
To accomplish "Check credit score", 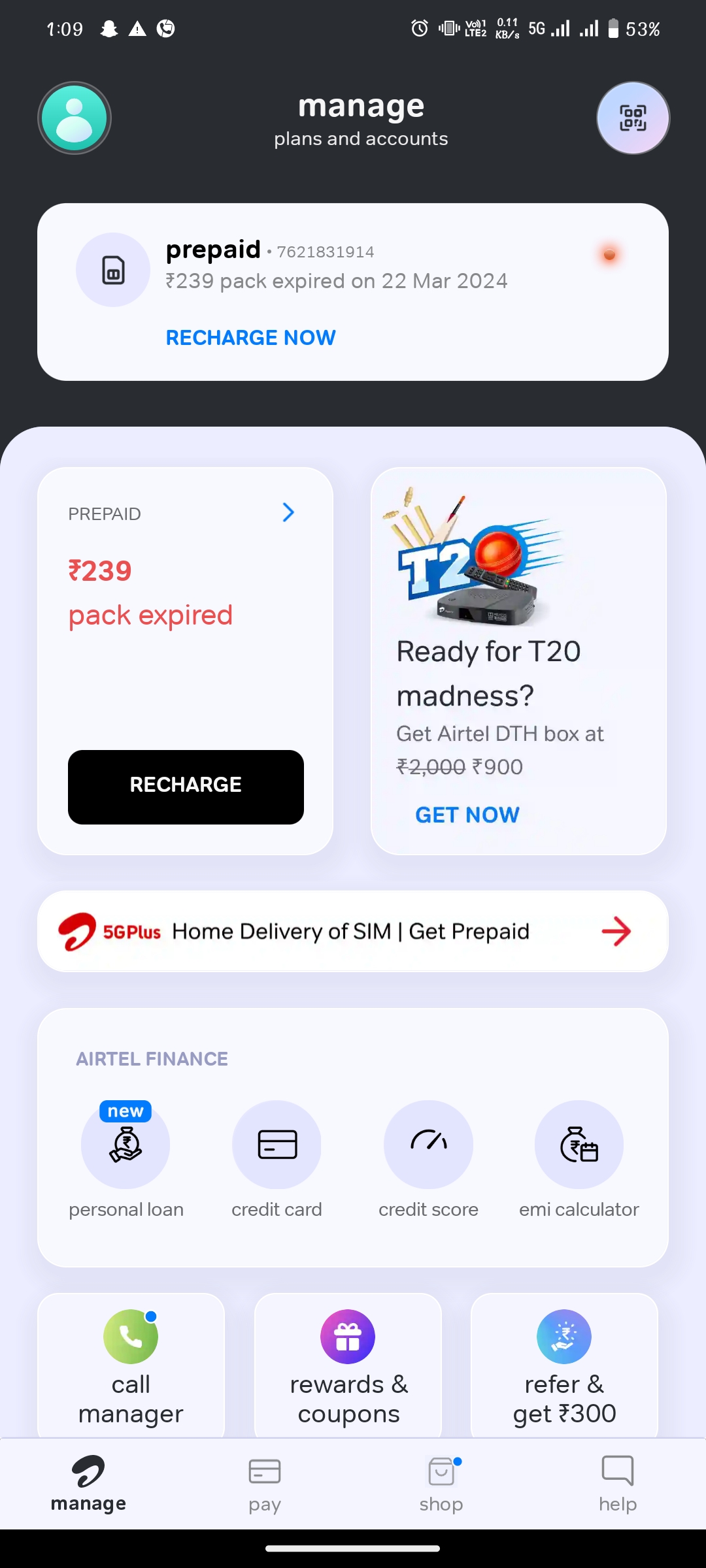I will pyautogui.click(x=428, y=1146).
